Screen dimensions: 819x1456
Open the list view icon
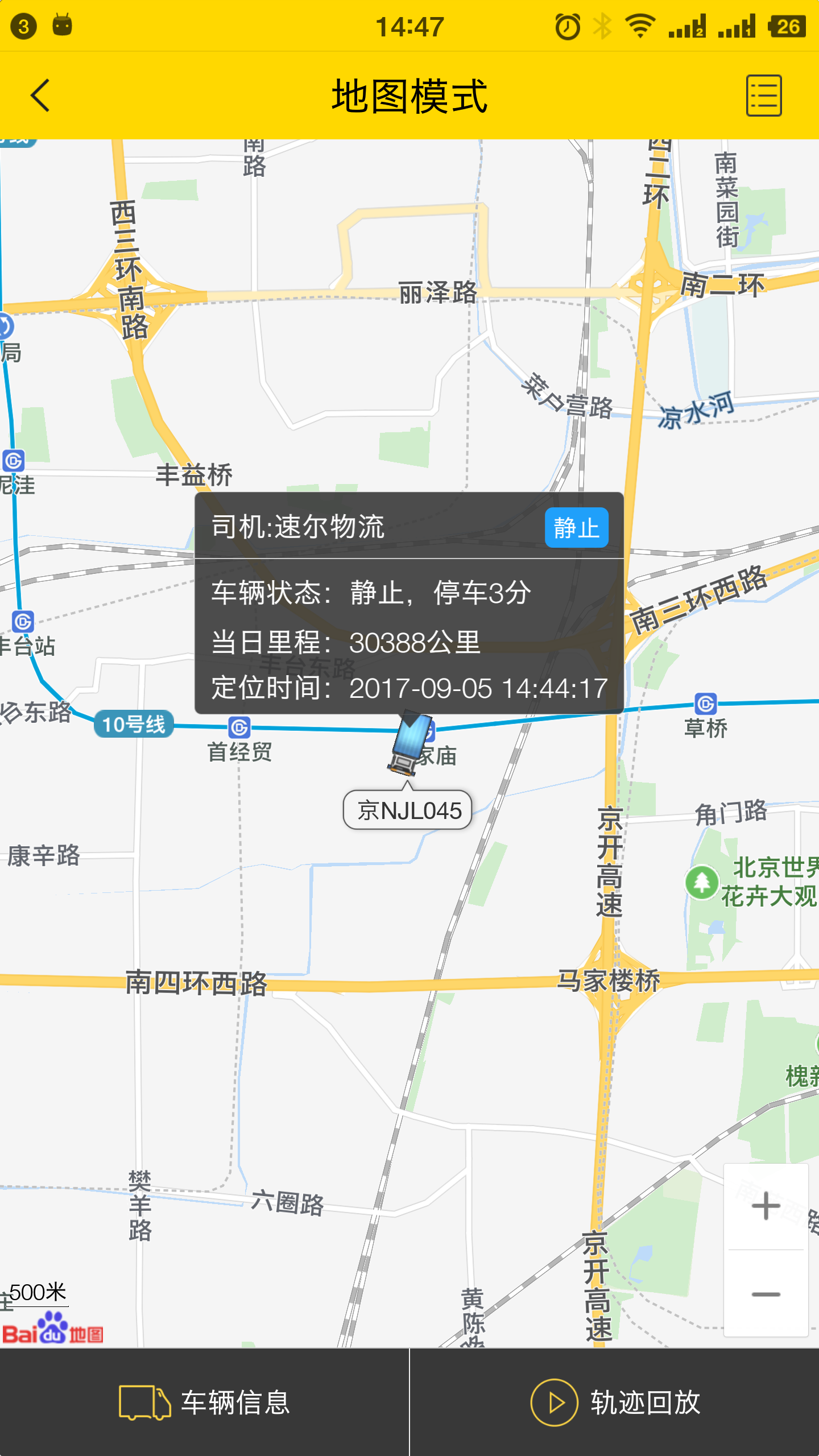pyautogui.click(x=763, y=96)
